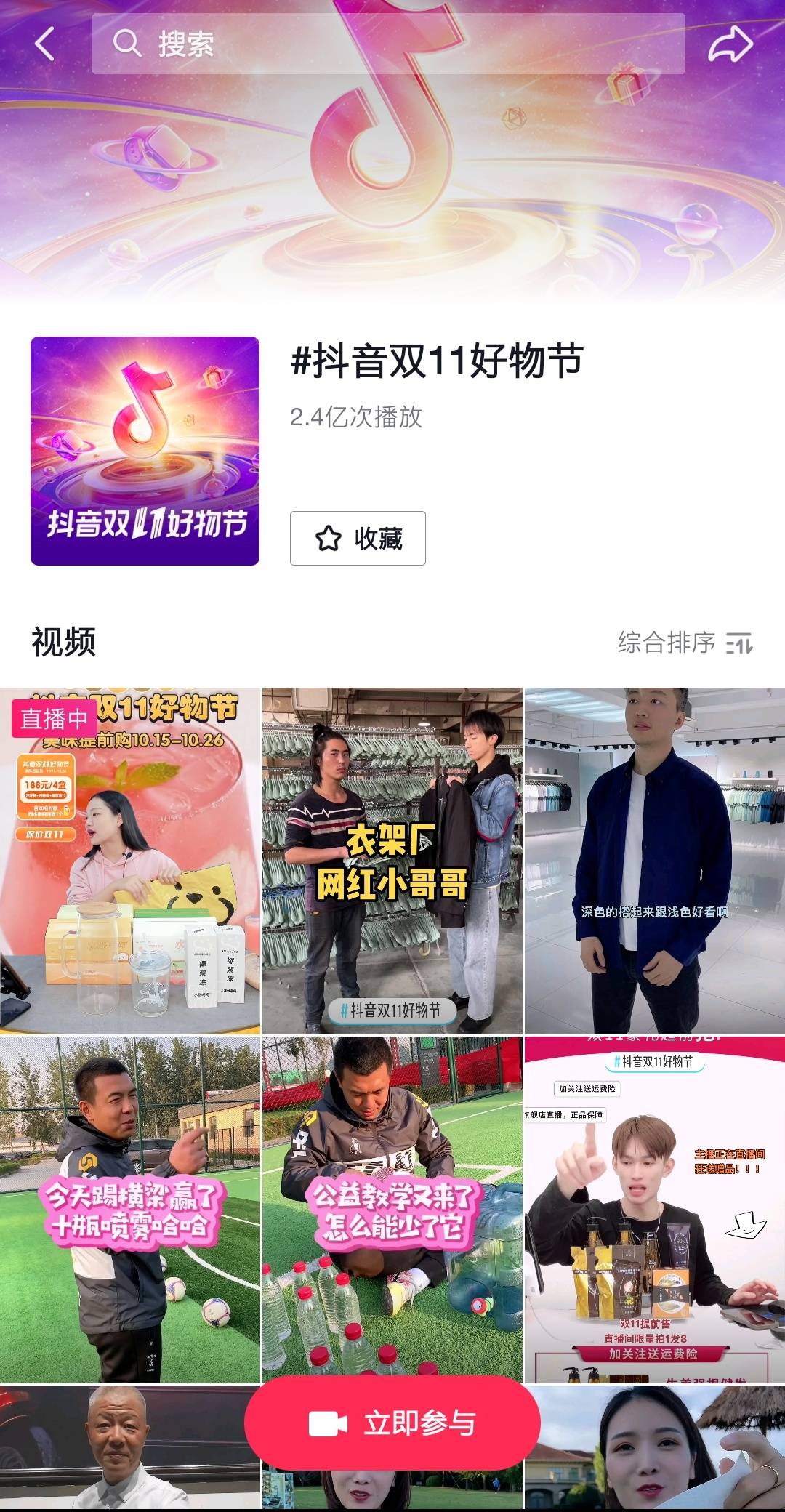Open the 综合排序 sort options

tap(685, 643)
